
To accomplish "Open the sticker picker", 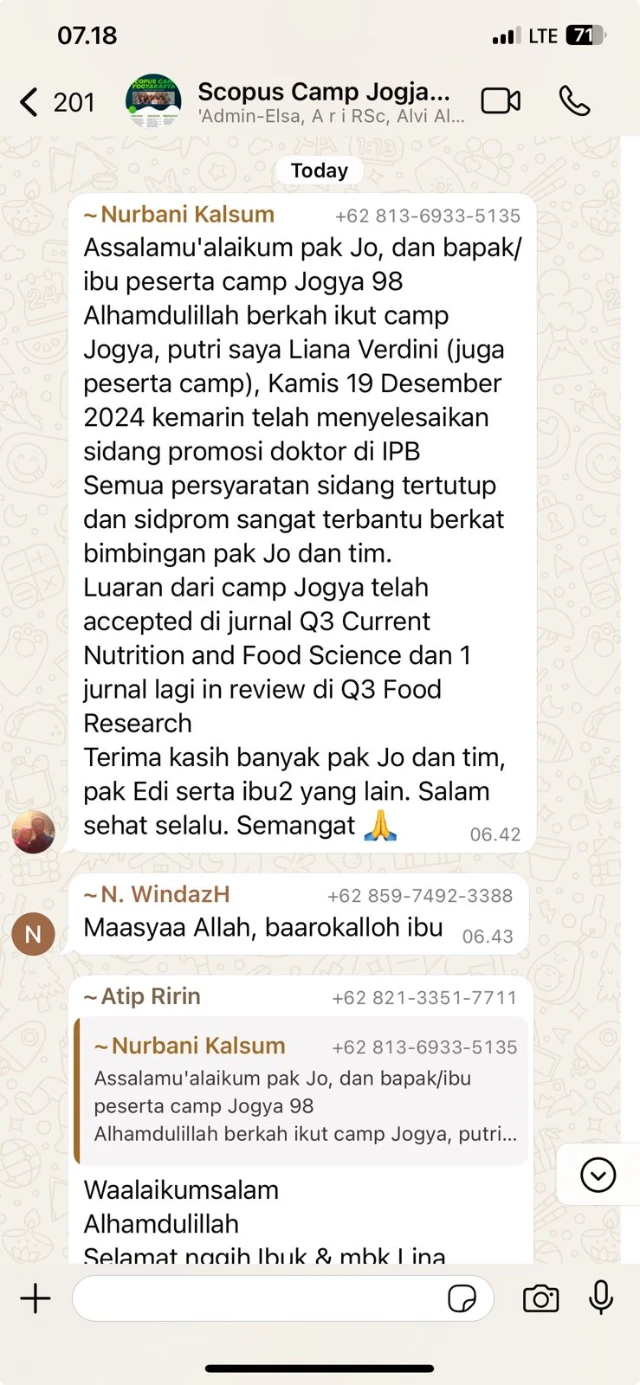I will [x=462, y=1299].
